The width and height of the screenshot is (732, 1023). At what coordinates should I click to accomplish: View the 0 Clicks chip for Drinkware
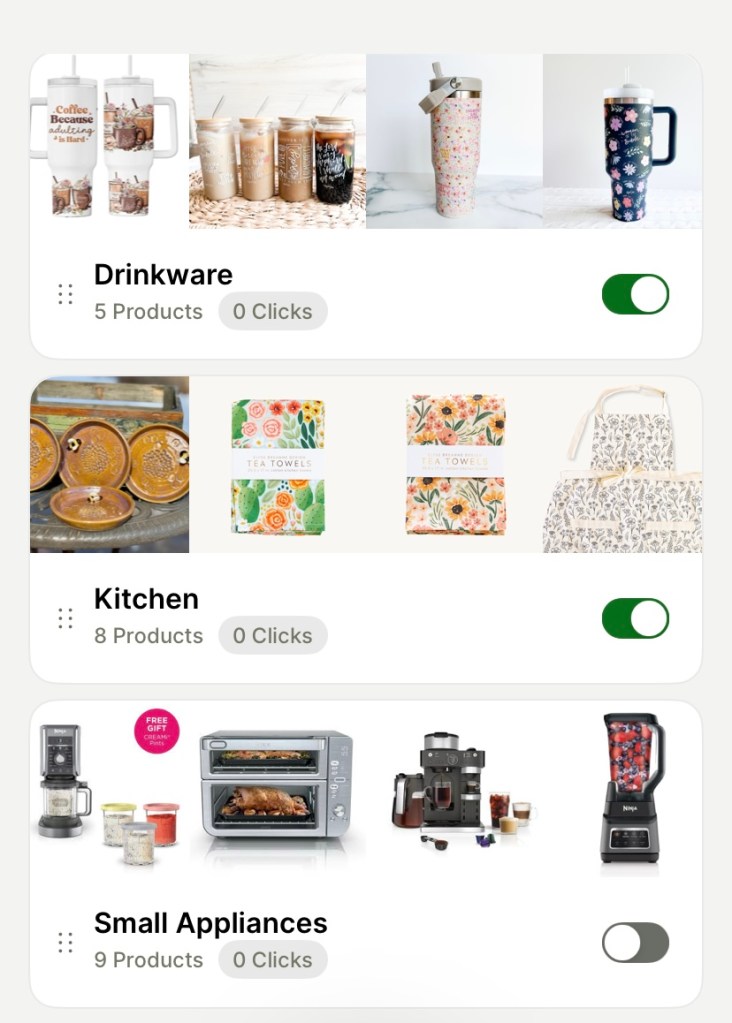(272, 312)
